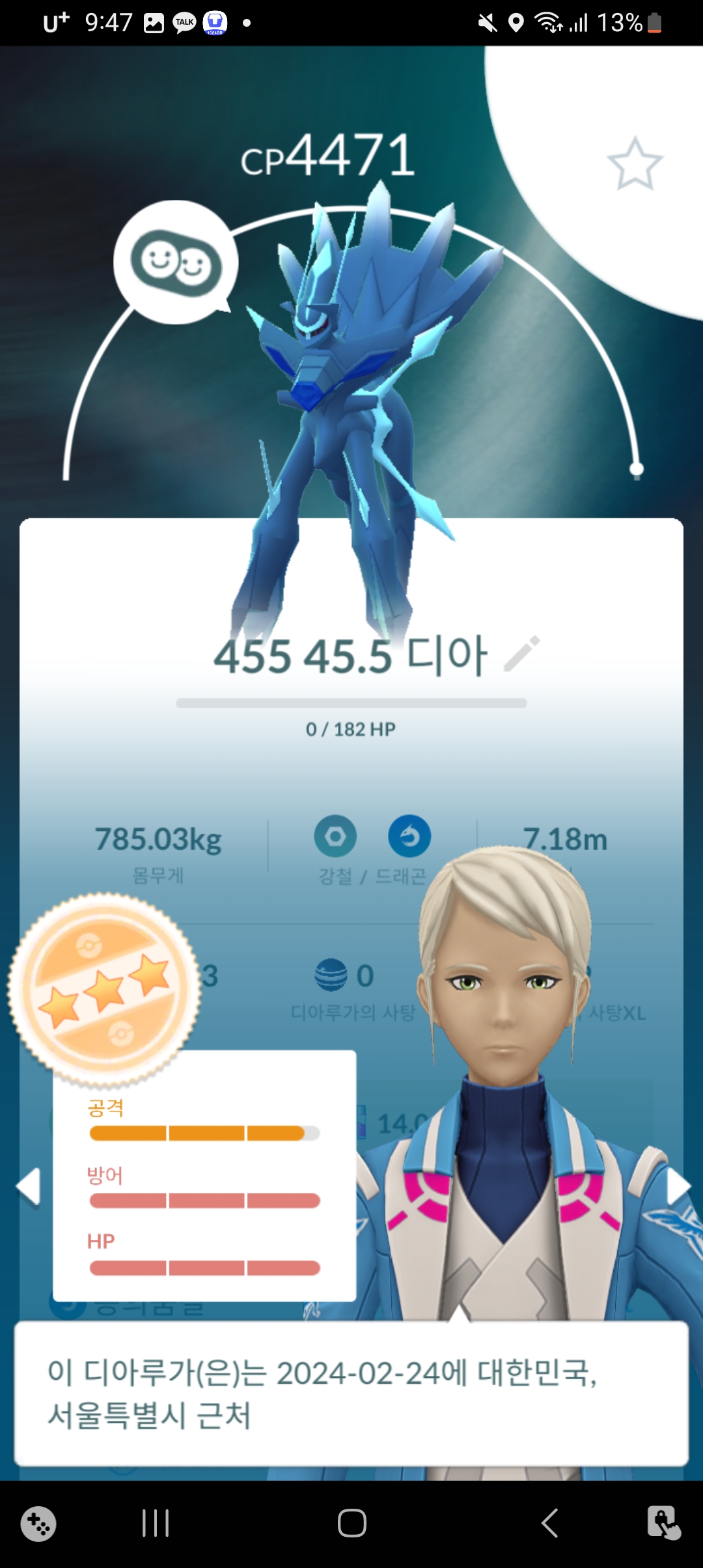This screenshot has height=1568, width=703.
Task: Open the buddy smiley faces bubble
Action: click(176, 262)
